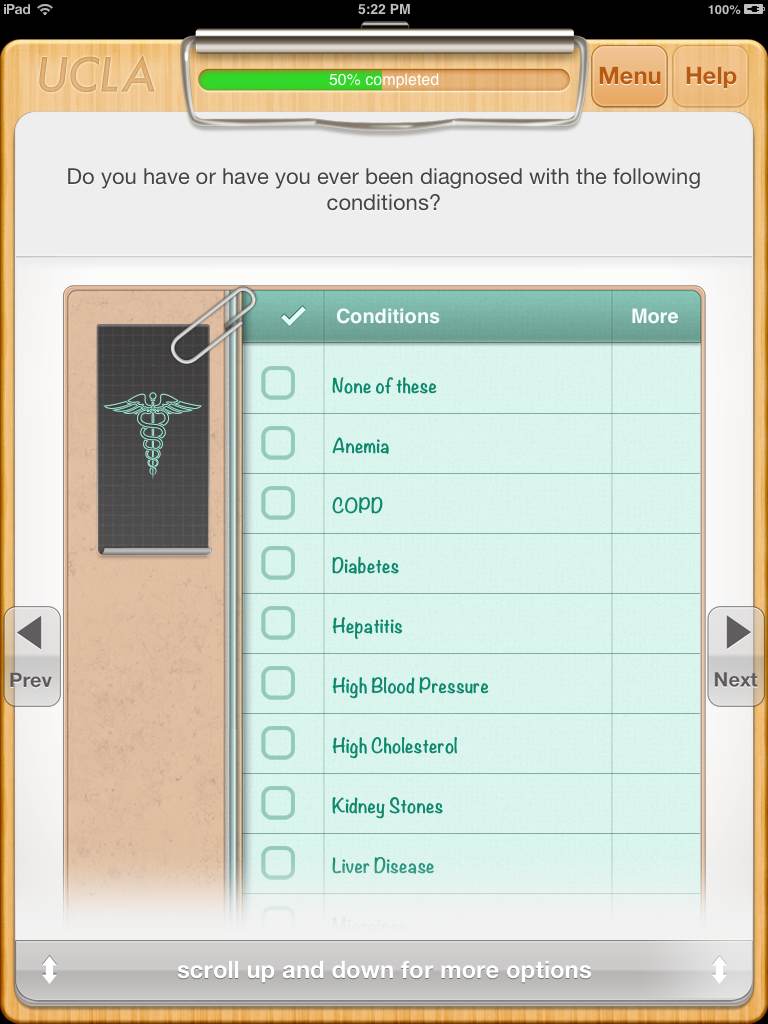Viewport: 768px width, 1024px height.
Task: Check the Liver Disease box
Action: coord(278,863)
